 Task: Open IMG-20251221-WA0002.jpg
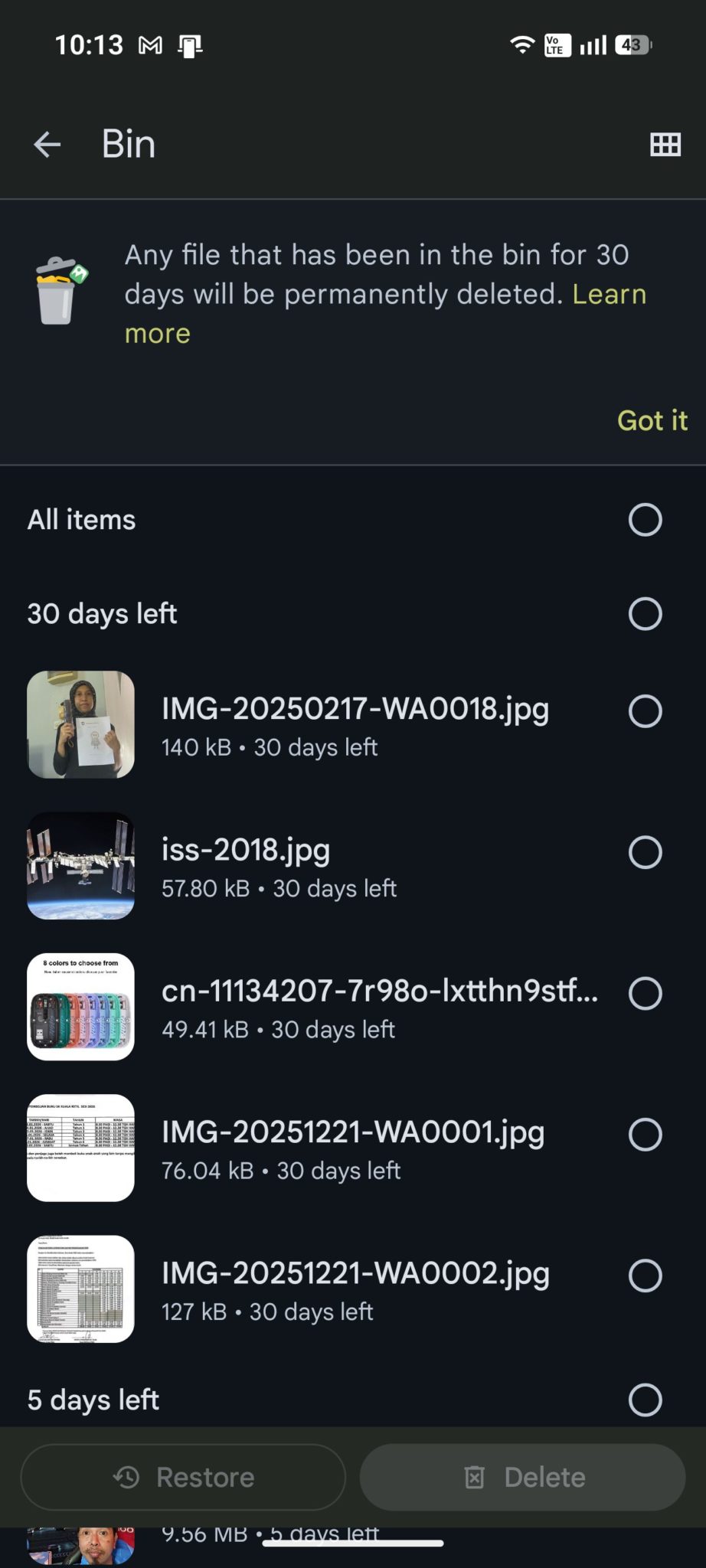coord(355,1273)
